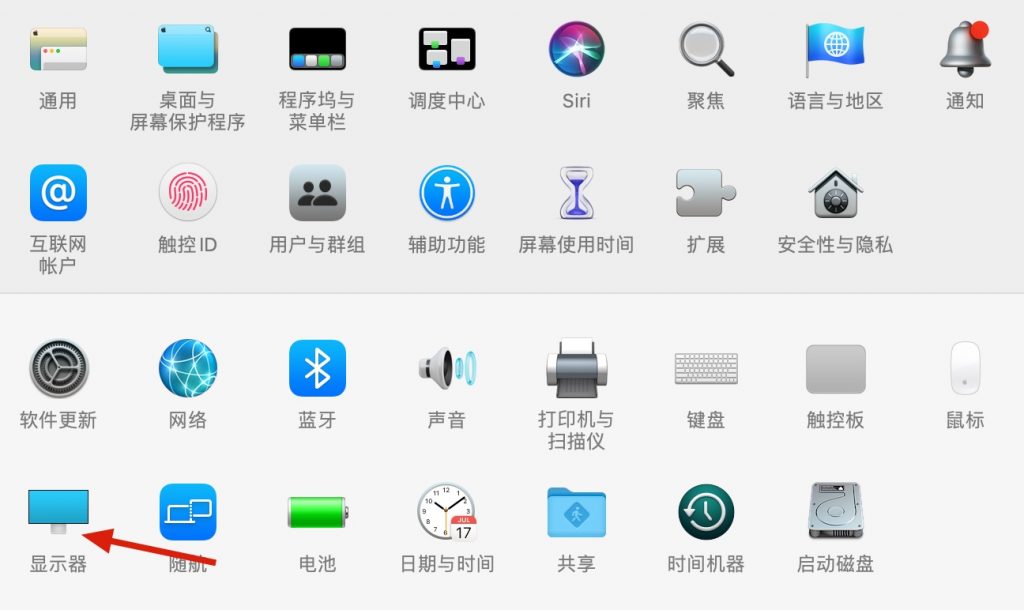
Task: Open 辅助功能 accessibility settings
Action: pos(447,193)
